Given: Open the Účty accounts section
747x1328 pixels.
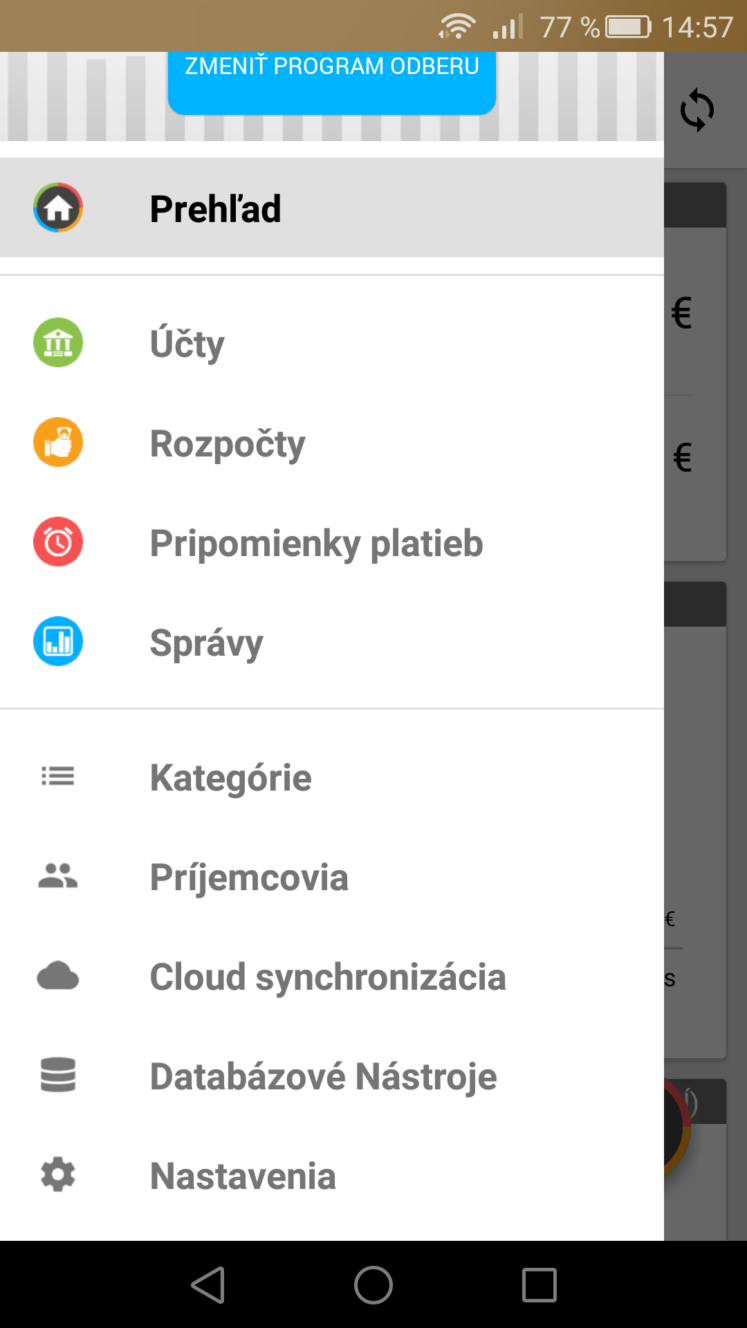Looking at the screenshot, I should 332,343.
